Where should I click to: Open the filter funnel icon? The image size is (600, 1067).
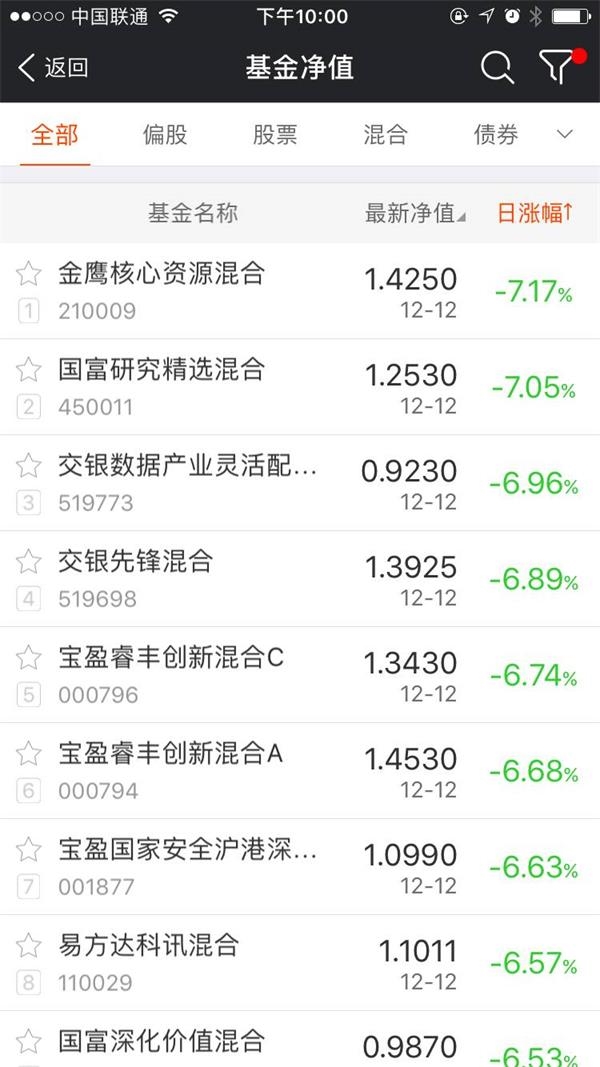pyautogui.click(x=558, y=68)
